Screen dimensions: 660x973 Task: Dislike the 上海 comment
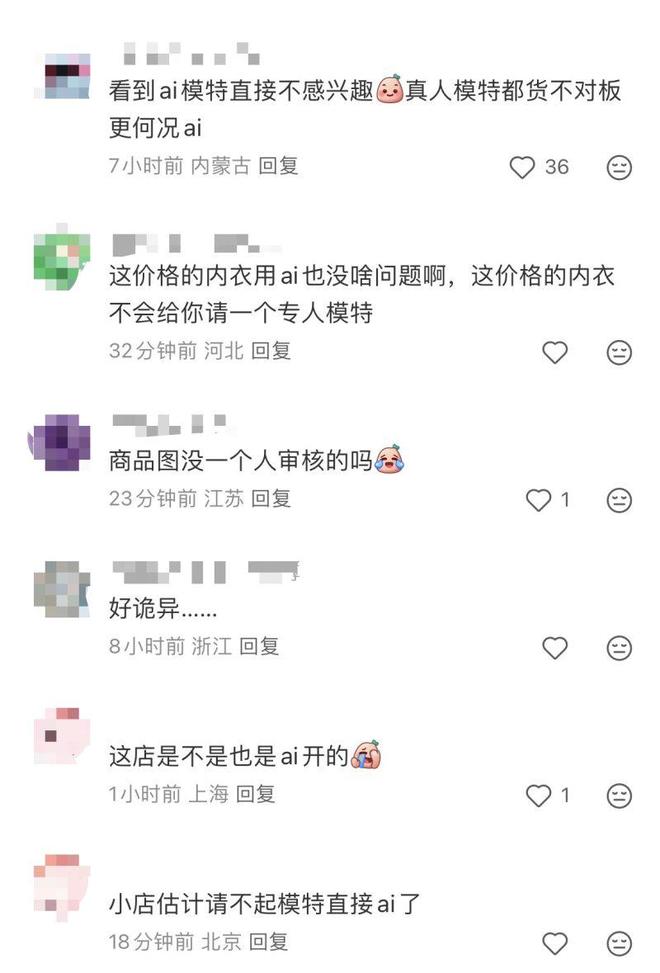[620, 795]
